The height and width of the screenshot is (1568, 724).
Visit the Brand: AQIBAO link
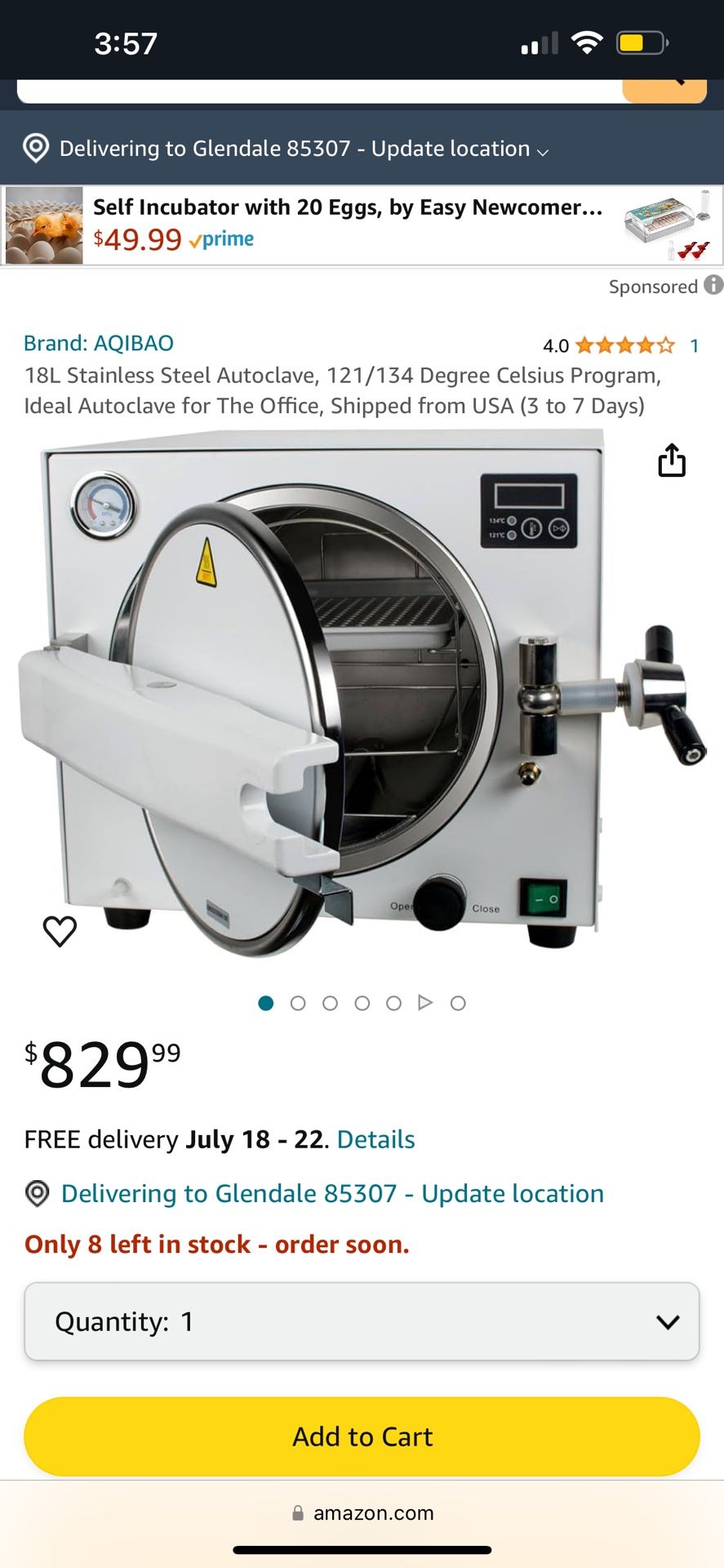[x=99, y=343]
